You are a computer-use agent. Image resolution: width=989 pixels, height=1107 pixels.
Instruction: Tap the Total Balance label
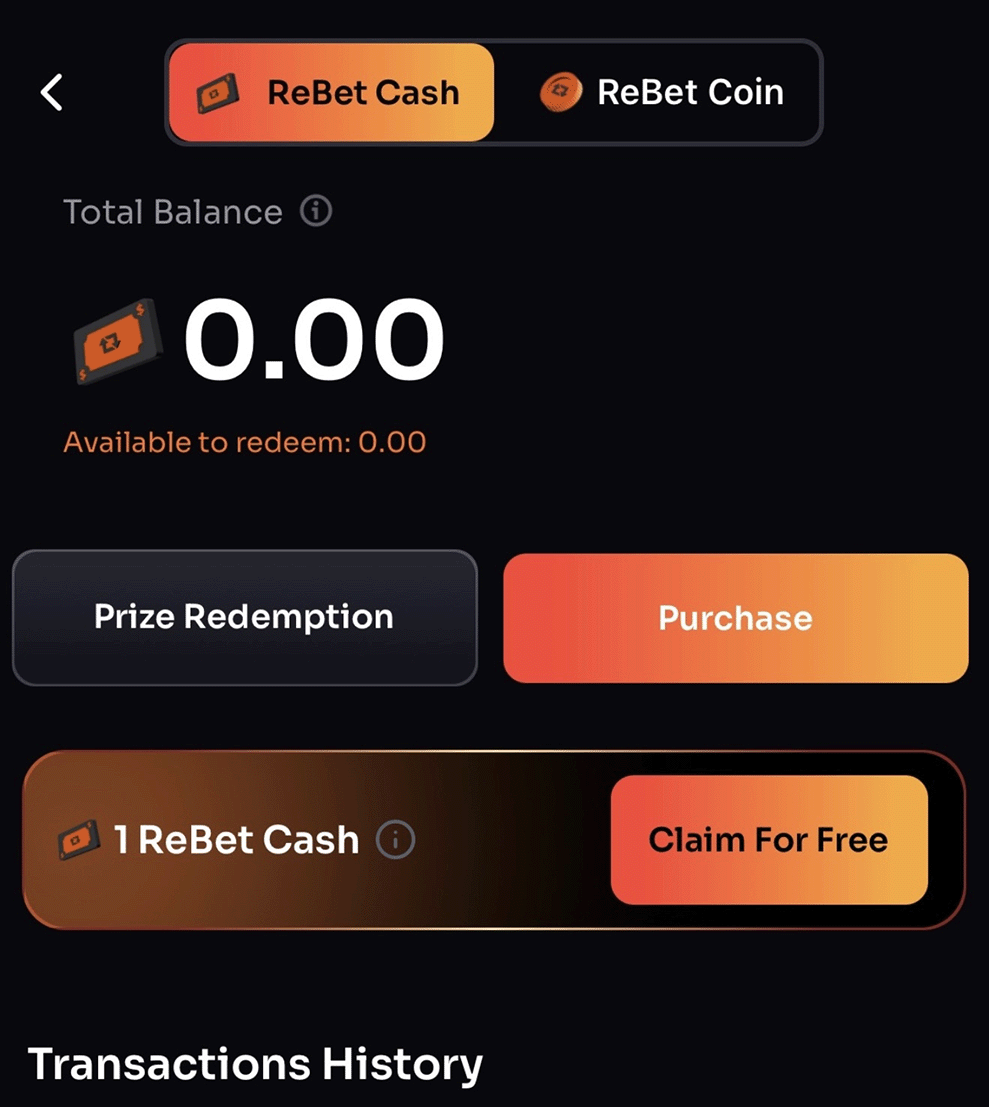(x=172, y=211)
